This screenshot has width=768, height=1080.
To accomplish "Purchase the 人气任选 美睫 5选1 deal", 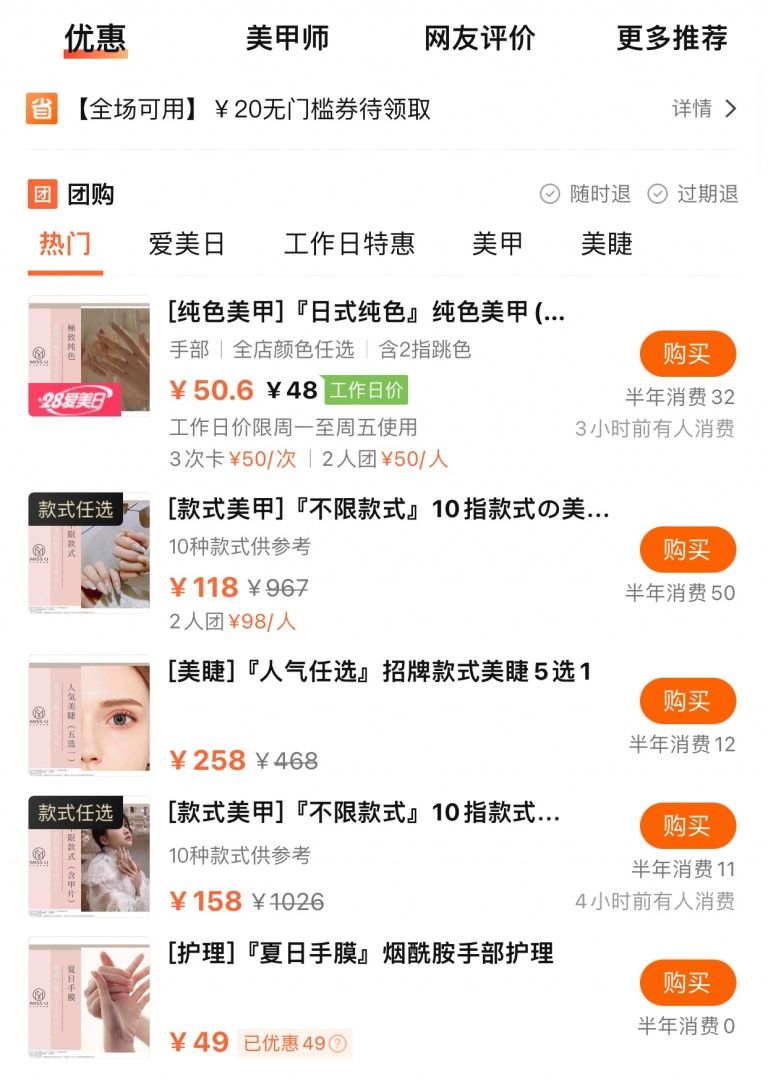I will [x=687, y=701].
